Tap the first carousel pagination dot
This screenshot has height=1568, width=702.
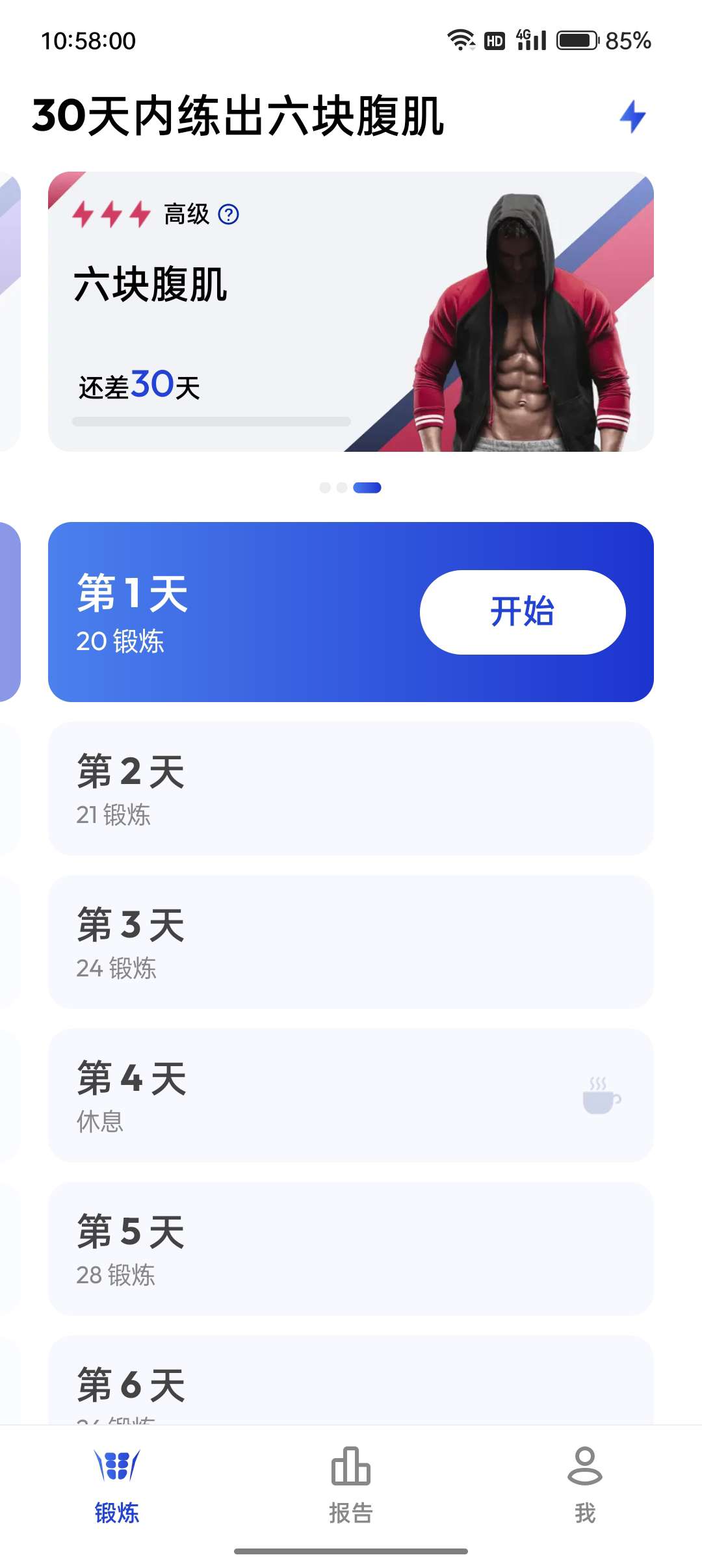point(325,487)
